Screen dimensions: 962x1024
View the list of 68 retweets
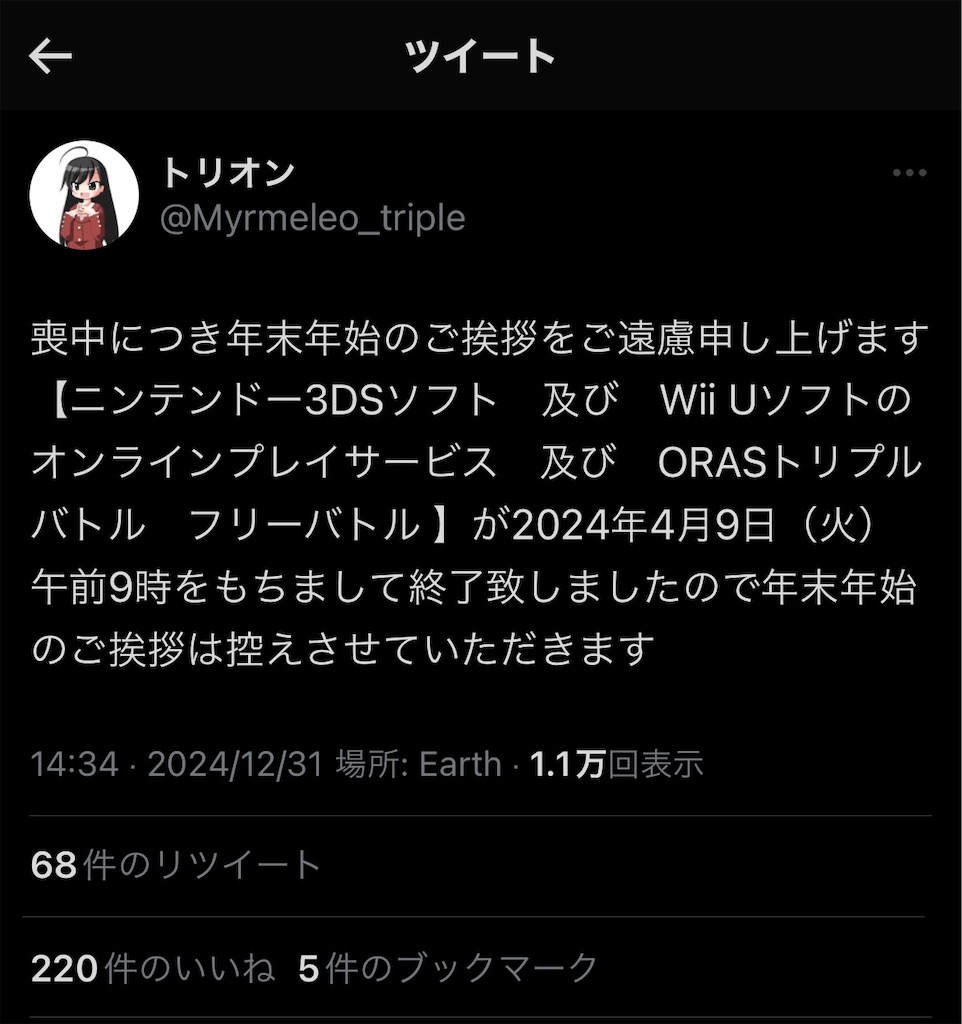(x=176, y=865)
